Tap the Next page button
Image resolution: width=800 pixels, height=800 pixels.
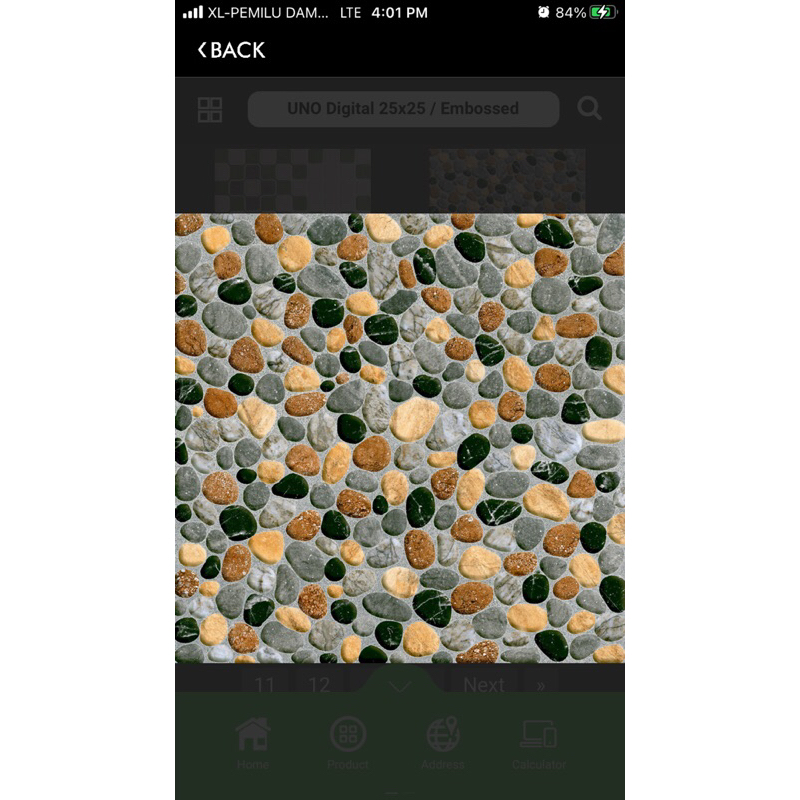click(x=483, y=685)
